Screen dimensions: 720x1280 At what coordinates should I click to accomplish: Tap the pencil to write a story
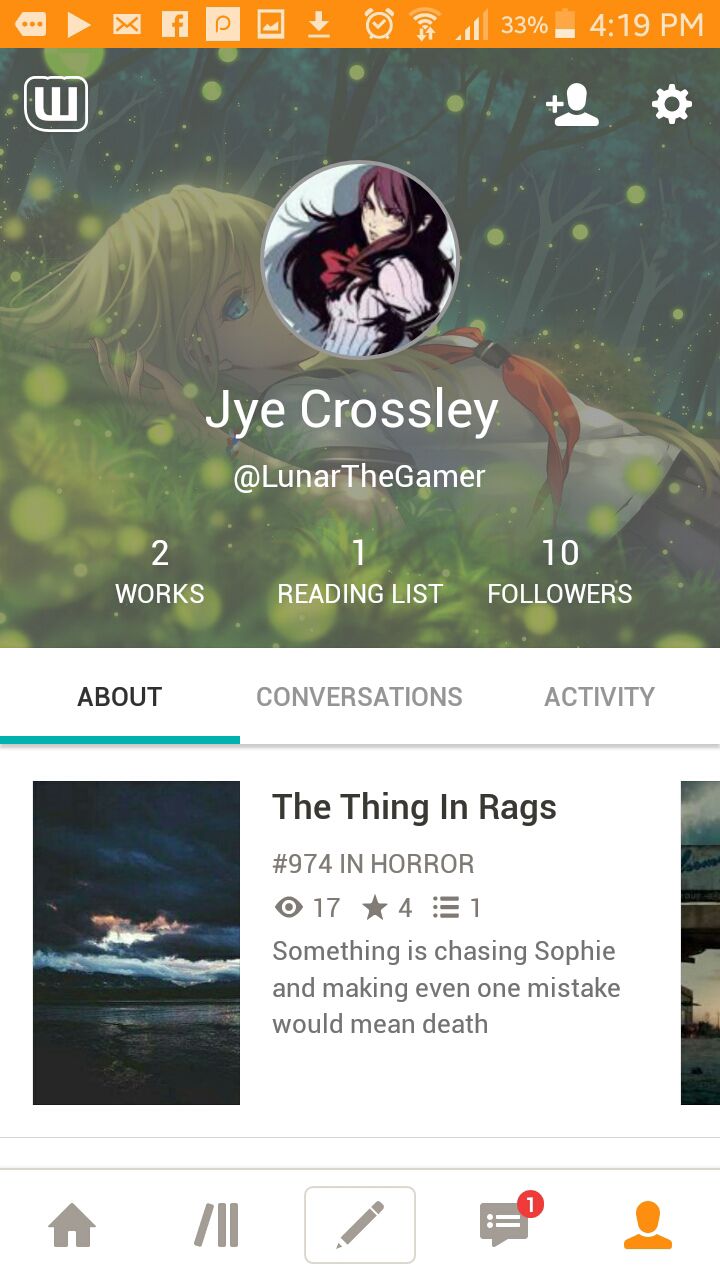(x=360, y=1225)
